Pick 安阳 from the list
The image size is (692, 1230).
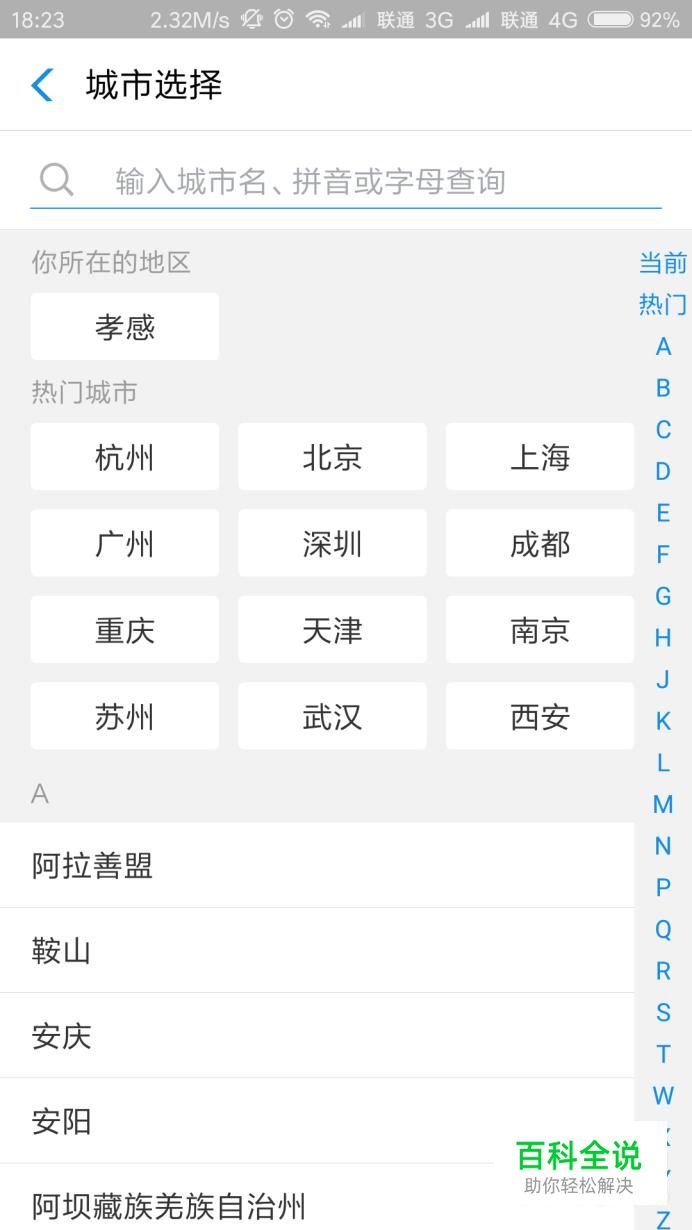pyautogui.click(x=317, y=1120)
